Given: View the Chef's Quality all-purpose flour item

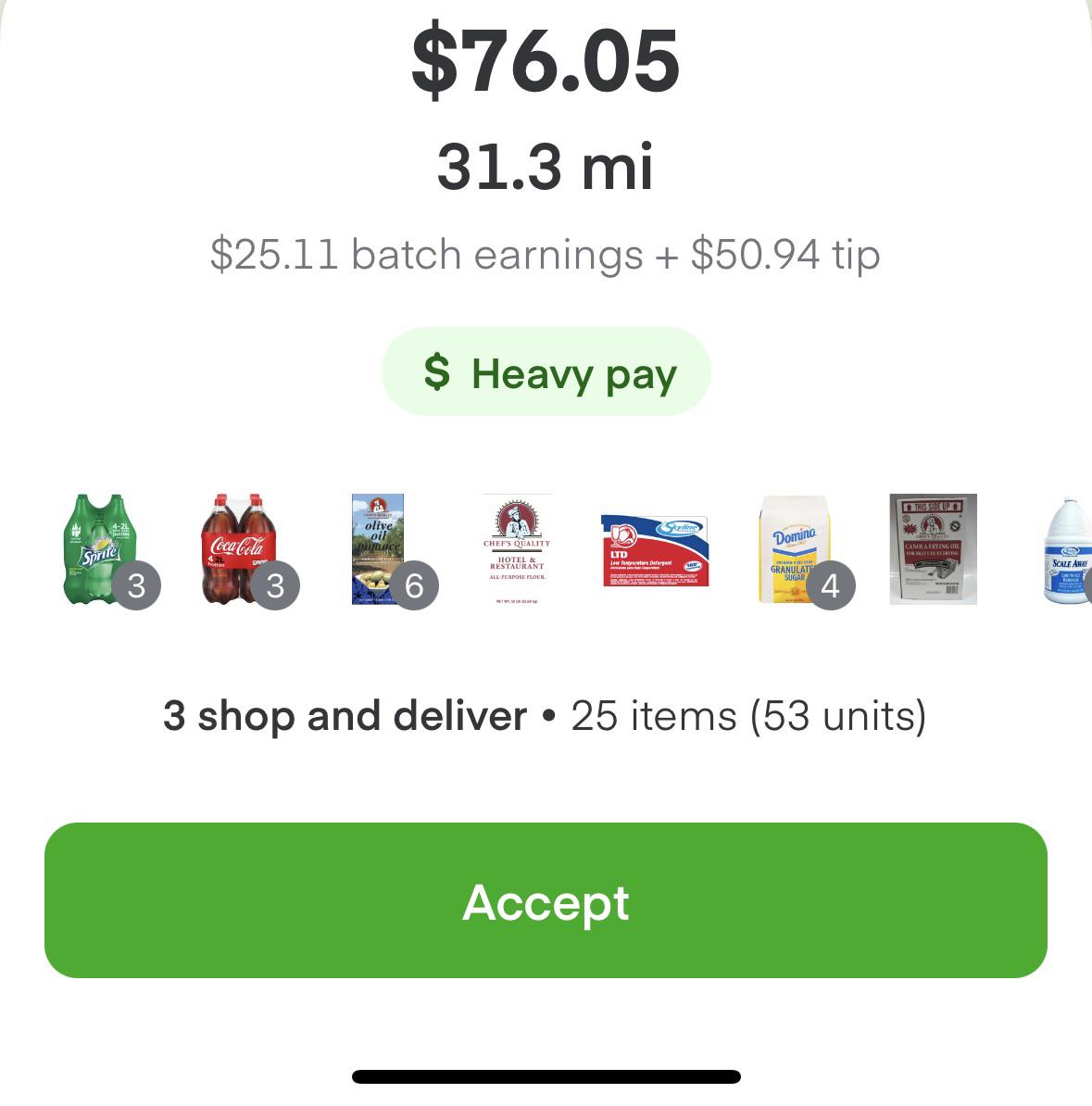Looking at the screenshot, I should (517, 549).
